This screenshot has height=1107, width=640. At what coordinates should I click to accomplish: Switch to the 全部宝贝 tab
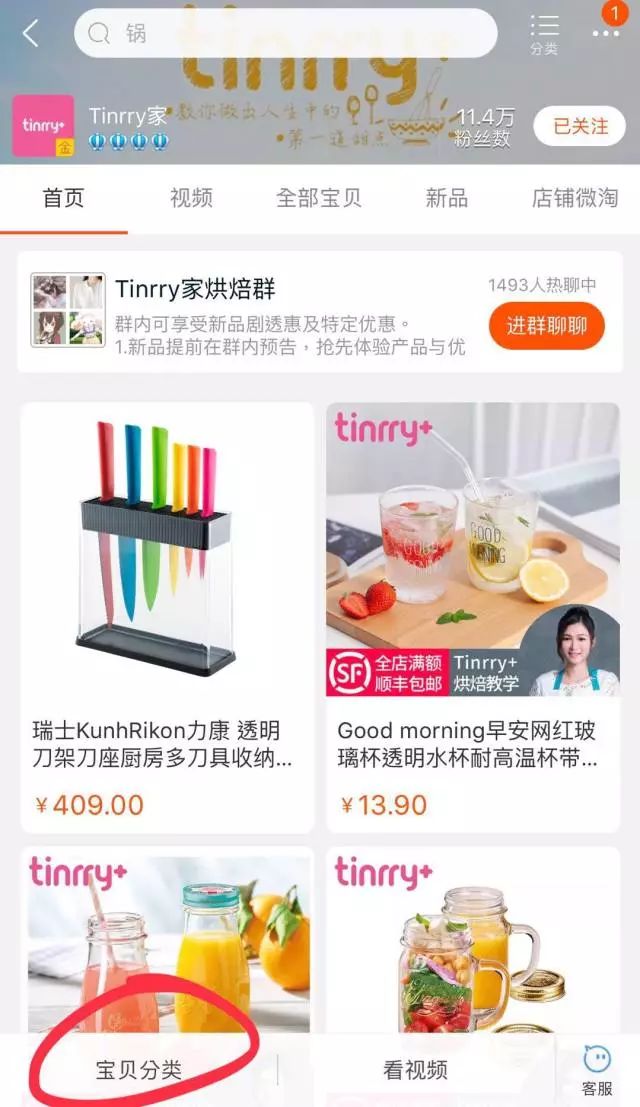click(318, 198)
